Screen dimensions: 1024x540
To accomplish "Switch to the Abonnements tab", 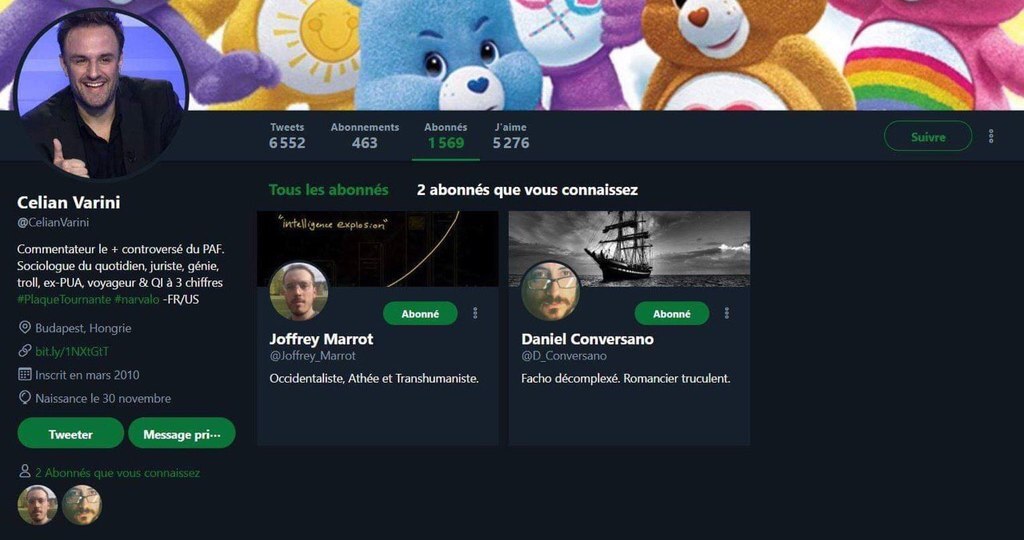I will pos(364,136).
